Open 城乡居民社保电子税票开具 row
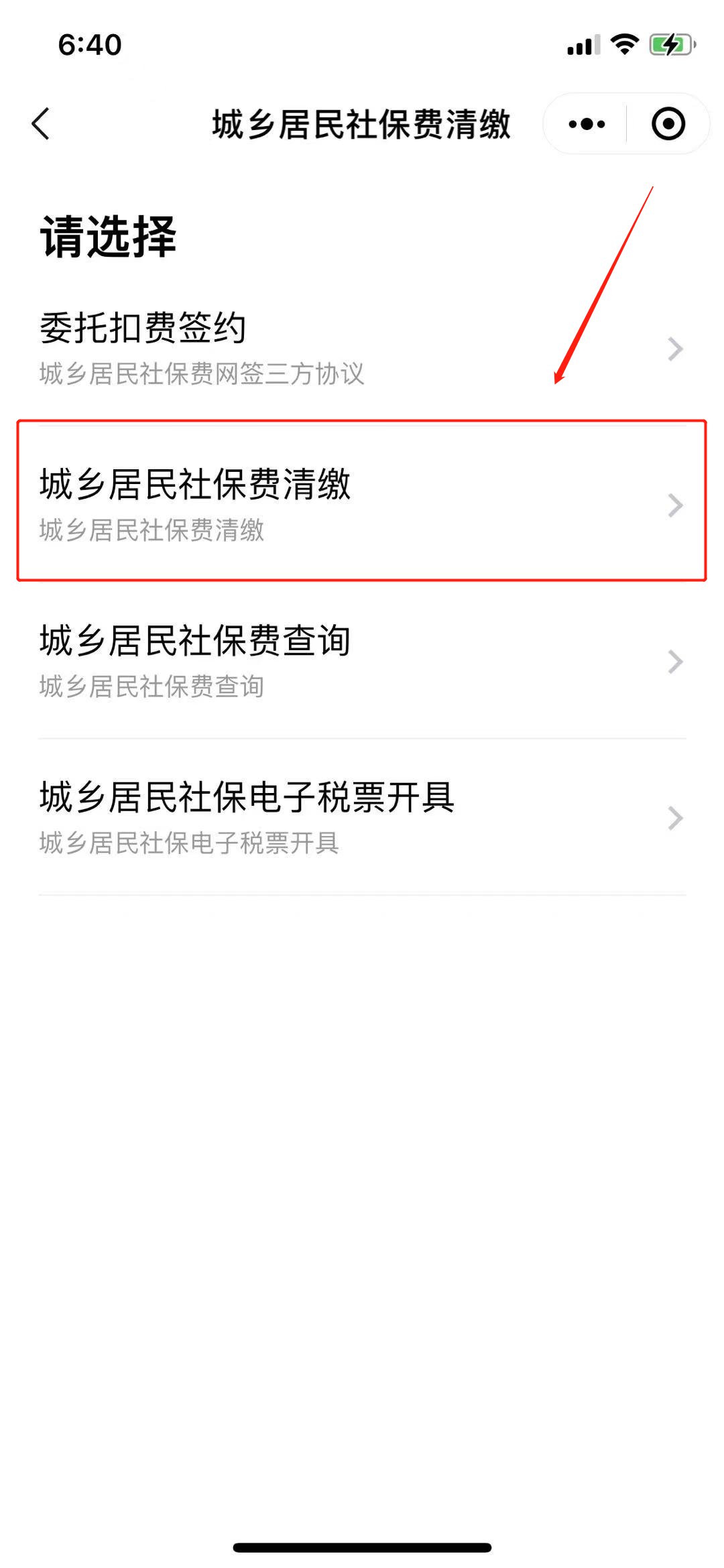 (x=362, y=817)
